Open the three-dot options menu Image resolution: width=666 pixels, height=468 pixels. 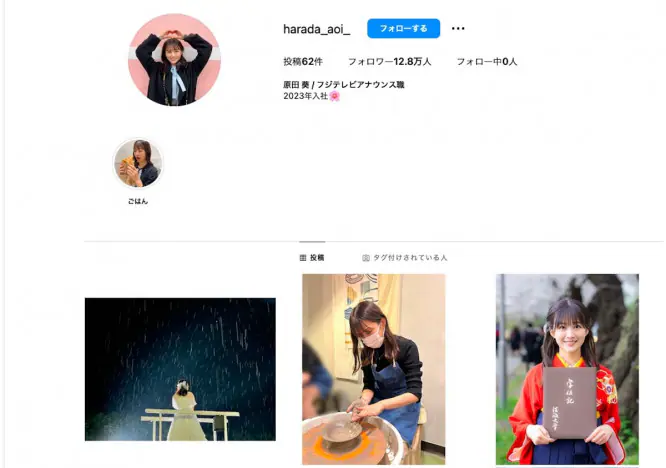pyautogui.click(x=458, y=29)
